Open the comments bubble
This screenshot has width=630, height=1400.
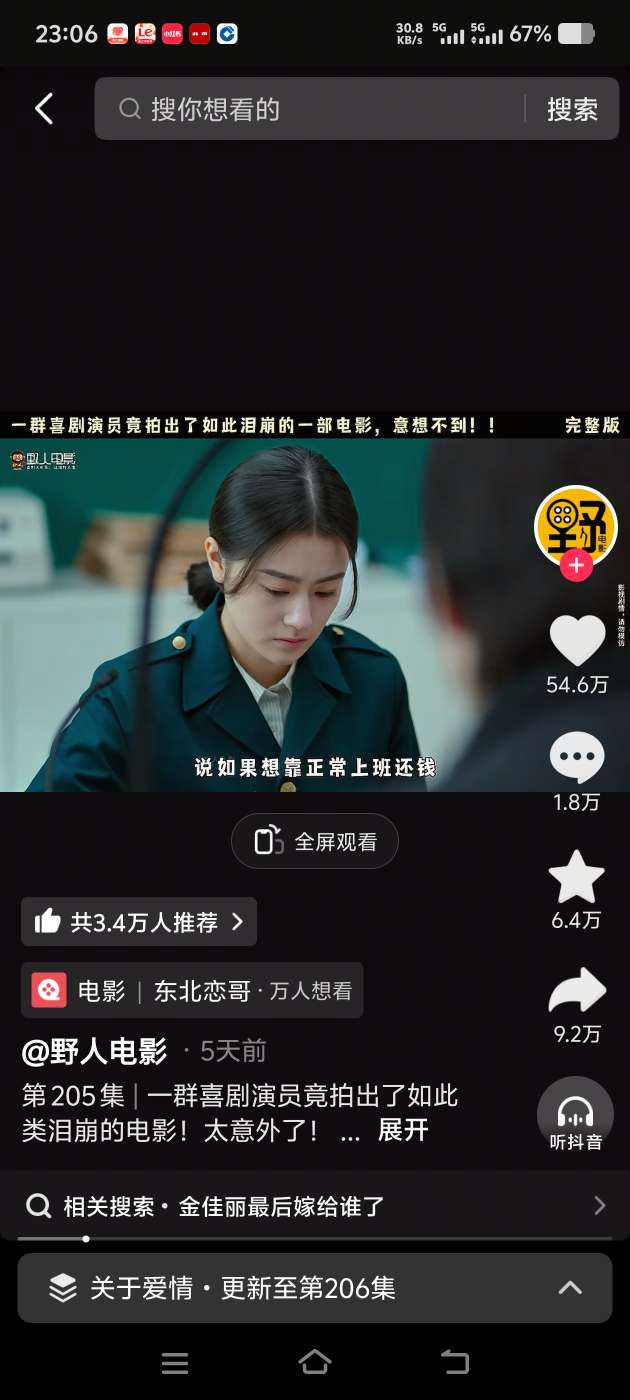point(577,758)
